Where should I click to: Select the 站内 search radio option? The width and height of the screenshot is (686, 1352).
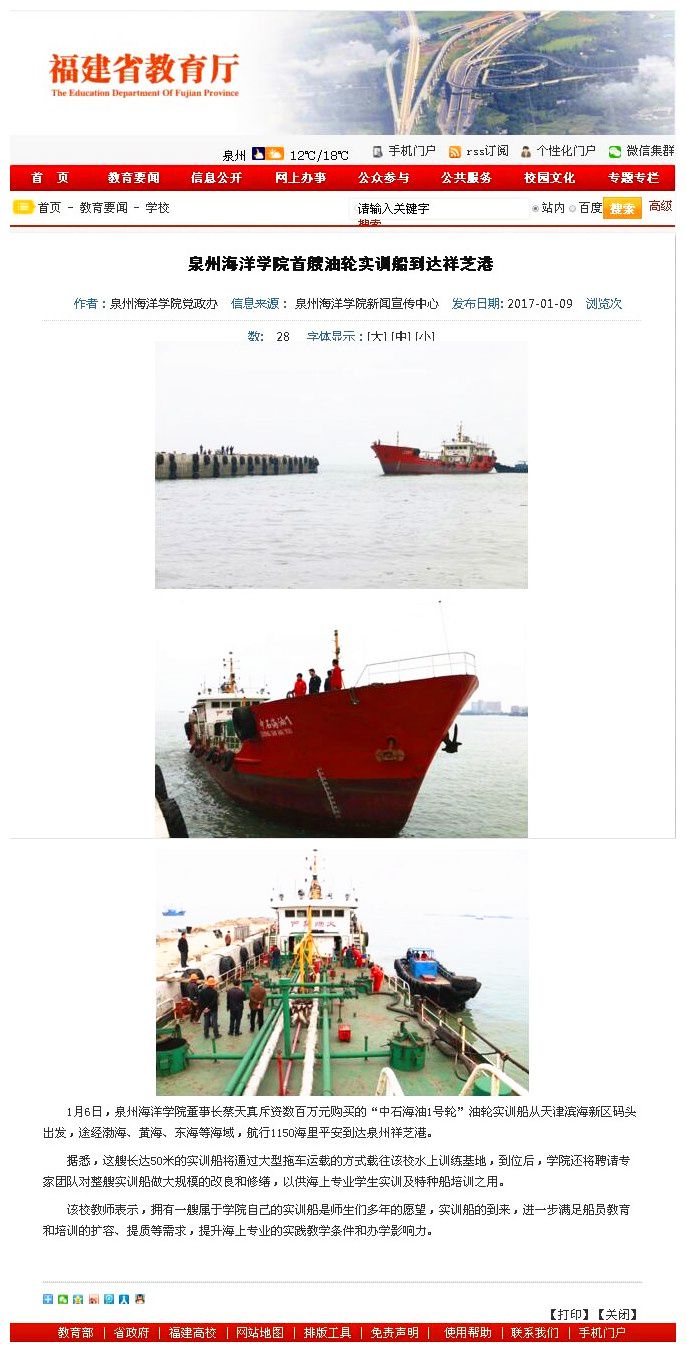(535, 209)
